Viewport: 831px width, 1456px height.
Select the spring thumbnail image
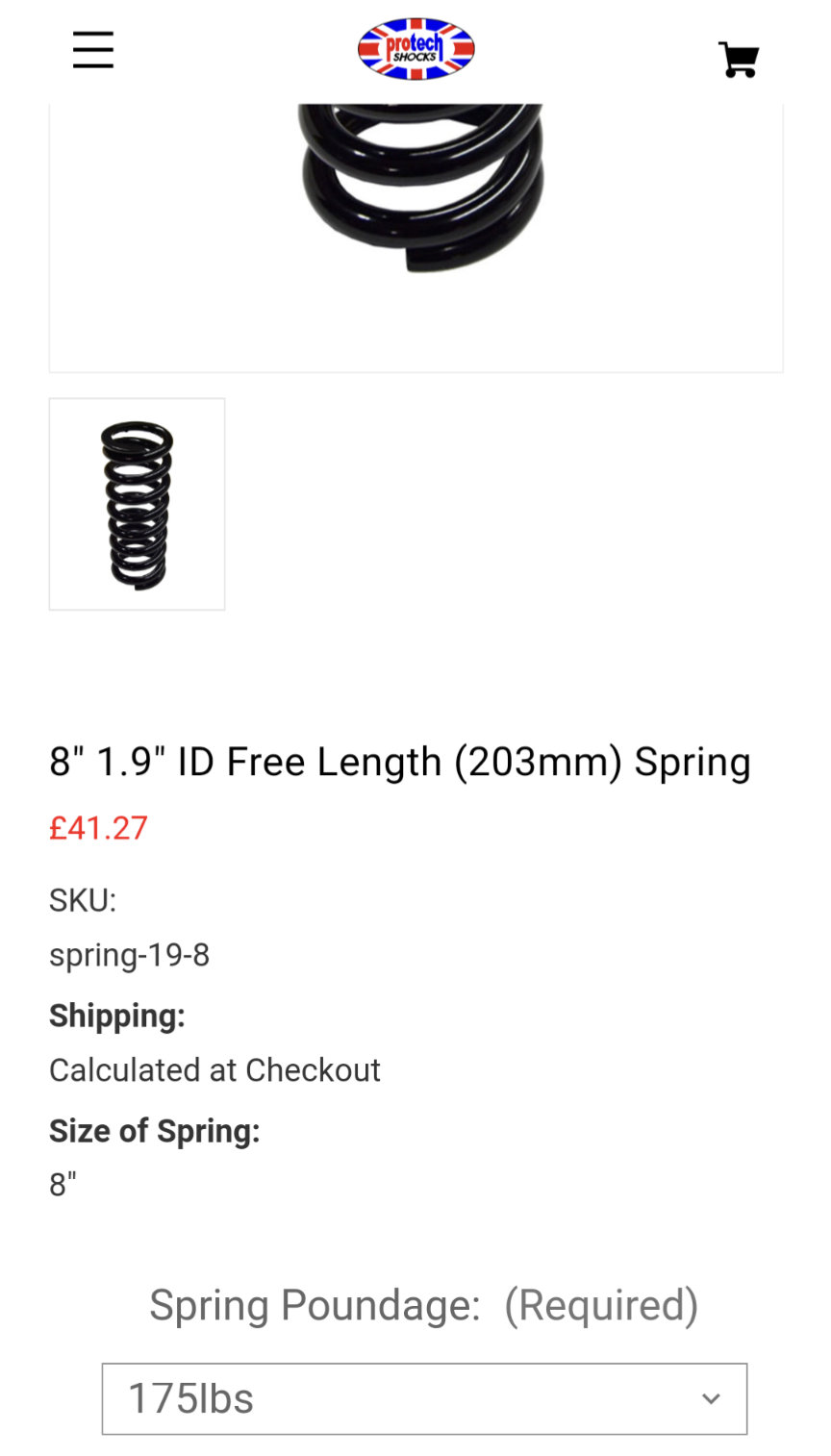[x=137, y=504]
